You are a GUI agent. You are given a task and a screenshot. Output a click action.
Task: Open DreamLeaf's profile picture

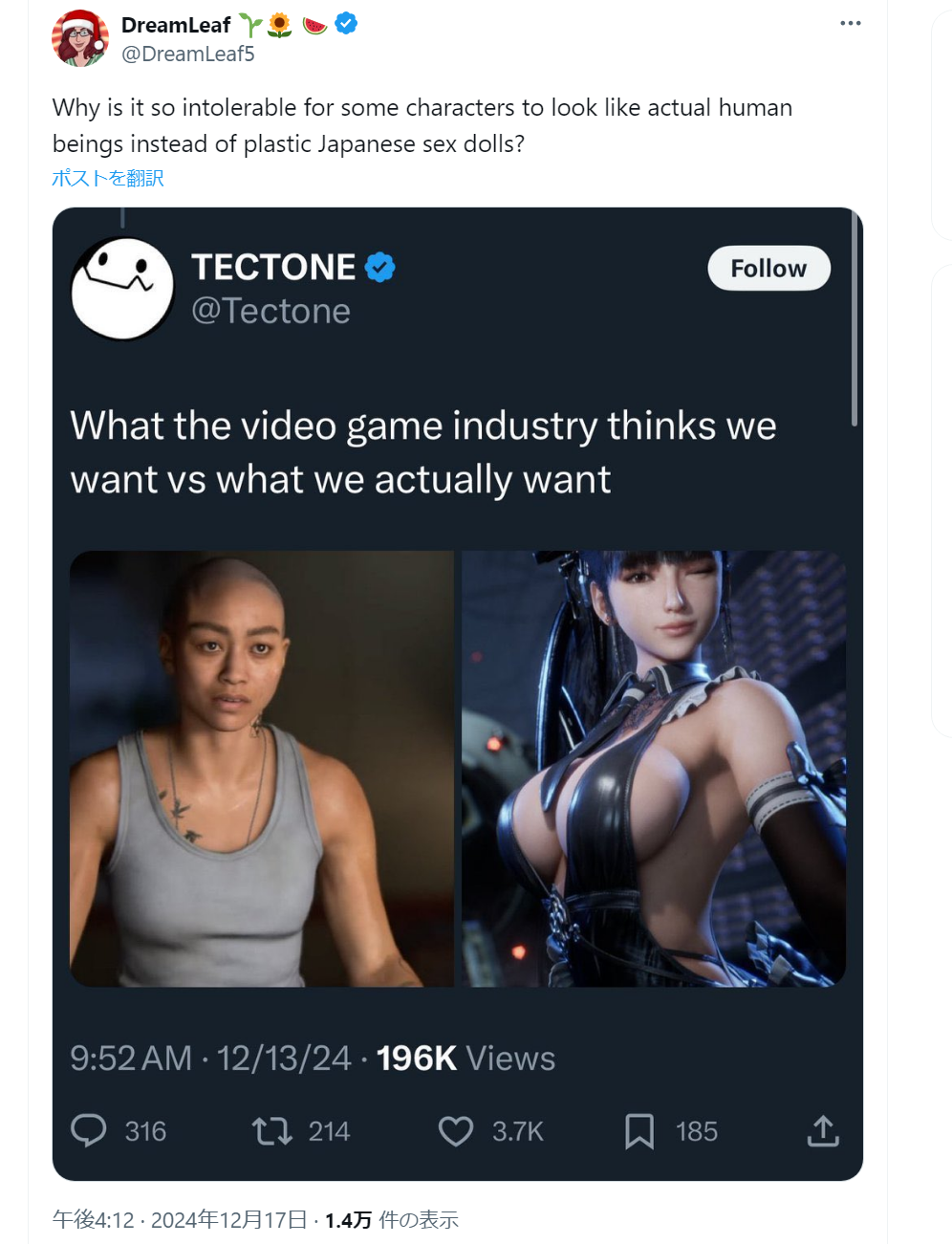pyautogui.click(x=80, y=38)
